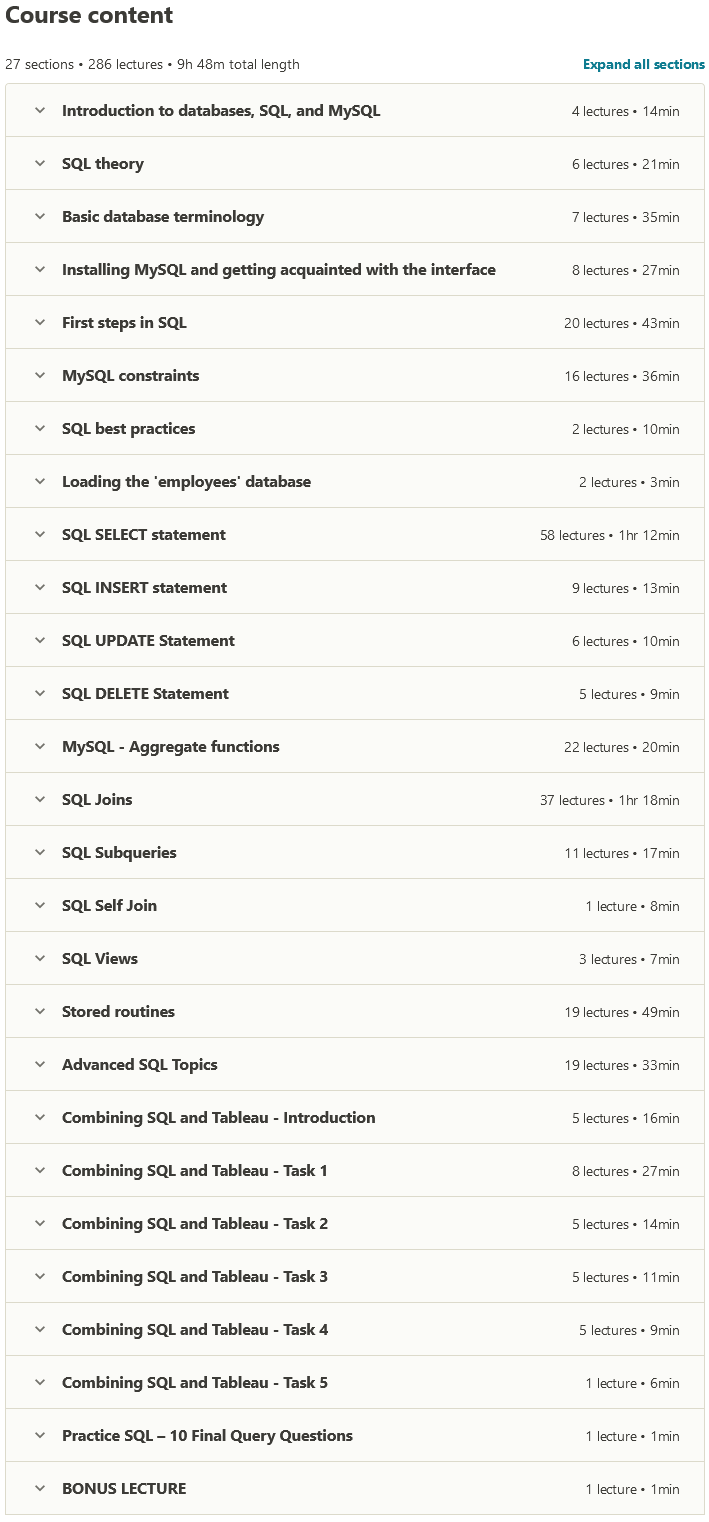Expand SQL best practices section
709x1522 pixels.
(128, 429)
